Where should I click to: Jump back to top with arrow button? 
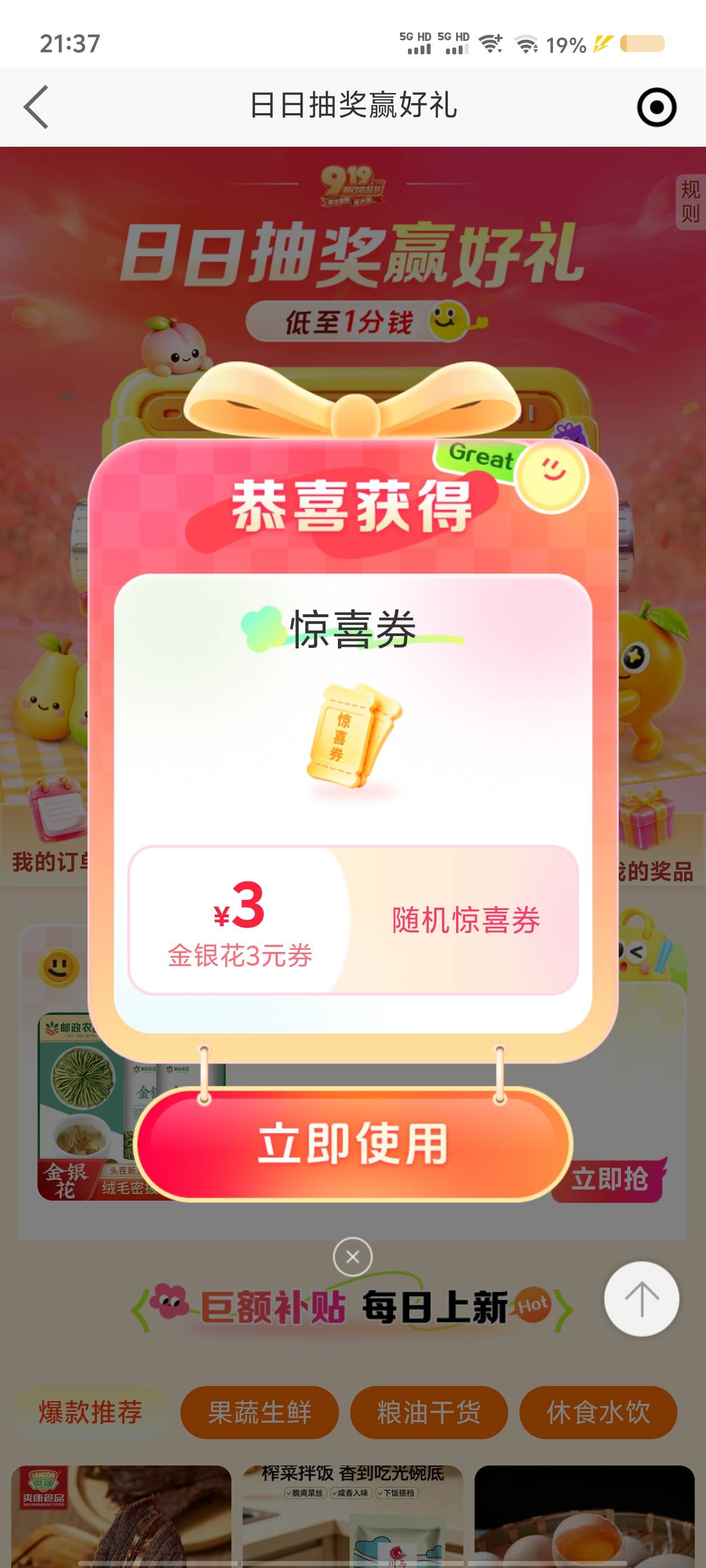pyautogui.click(x=642, y=1298)
